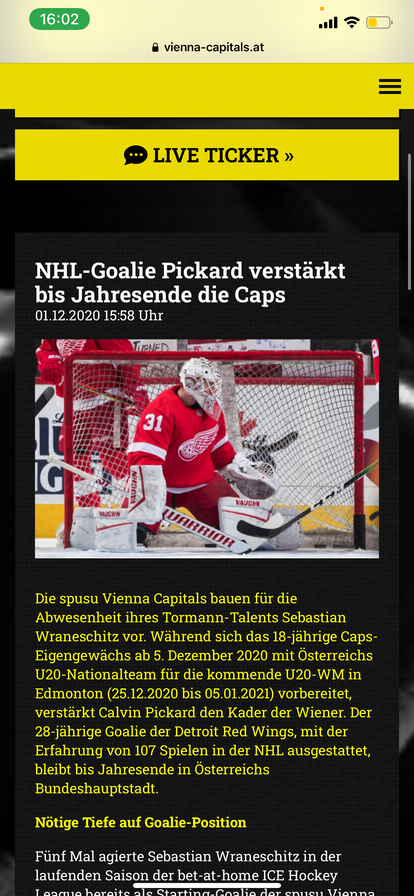Tap the vienna-capitals.at address bar
Viewport: 414px width, 896px height.
208,47
